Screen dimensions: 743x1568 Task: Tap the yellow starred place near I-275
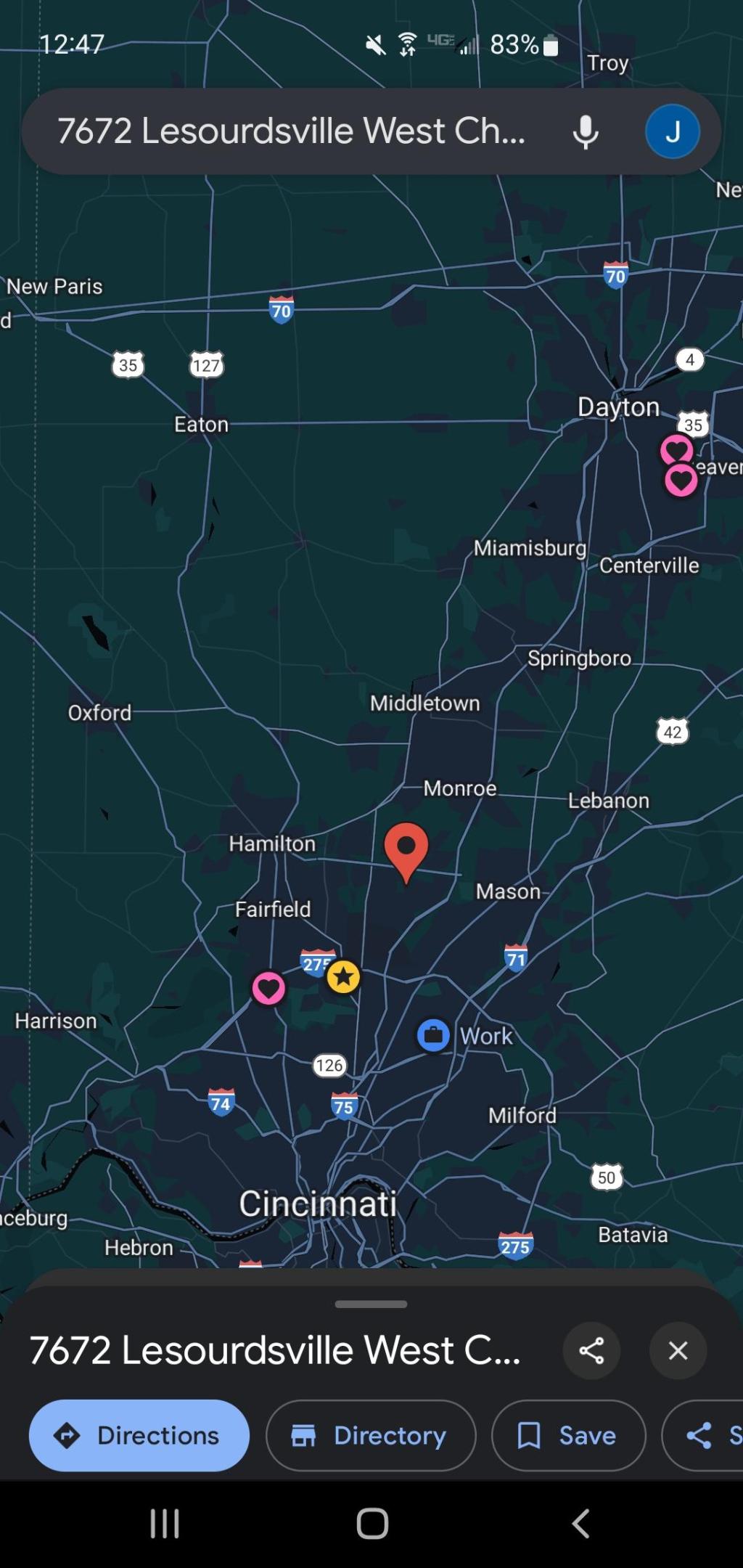[342, 976]
